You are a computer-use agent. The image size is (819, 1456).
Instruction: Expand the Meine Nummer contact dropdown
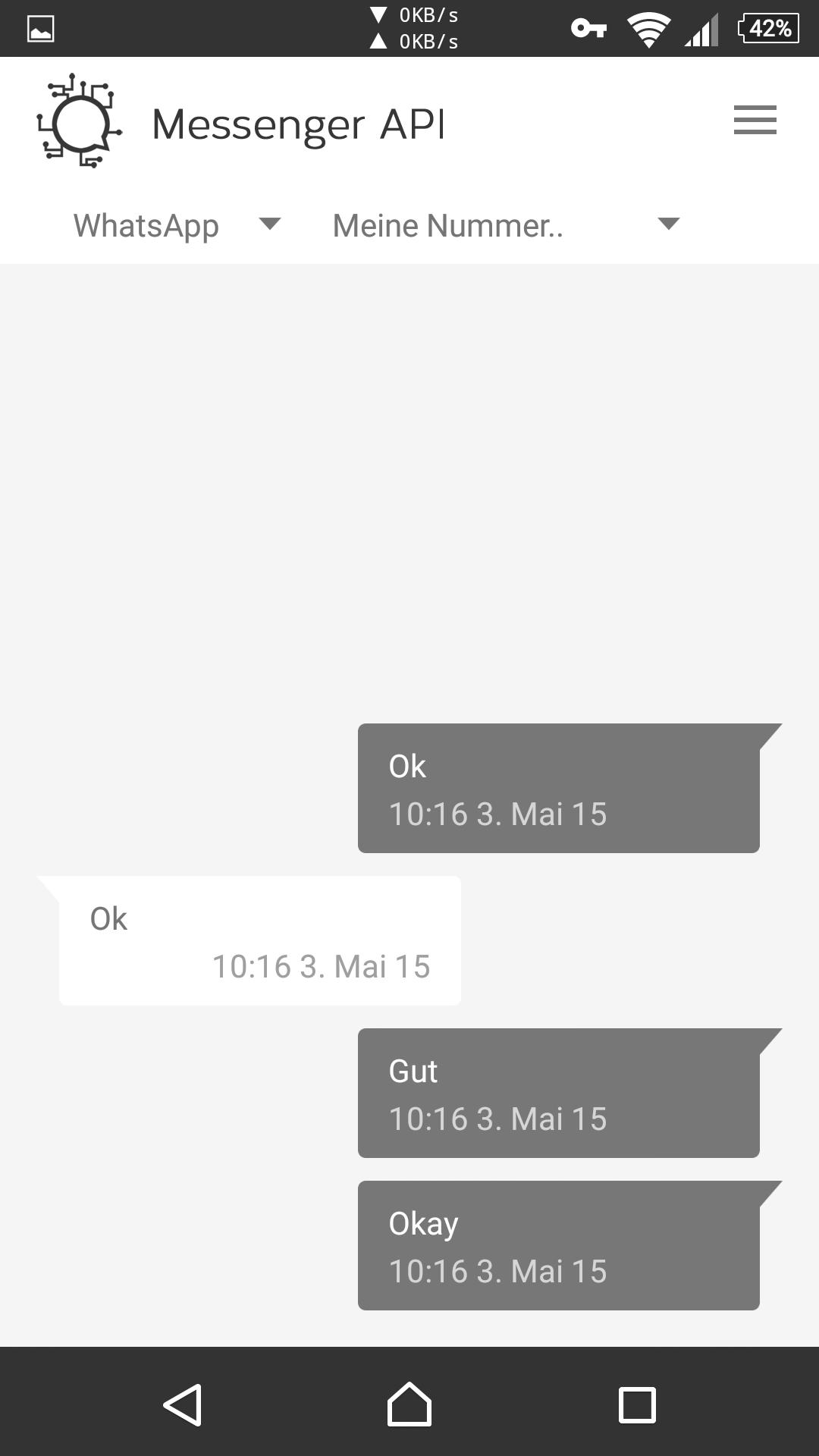pyautogui.click(x=447, y=224)
